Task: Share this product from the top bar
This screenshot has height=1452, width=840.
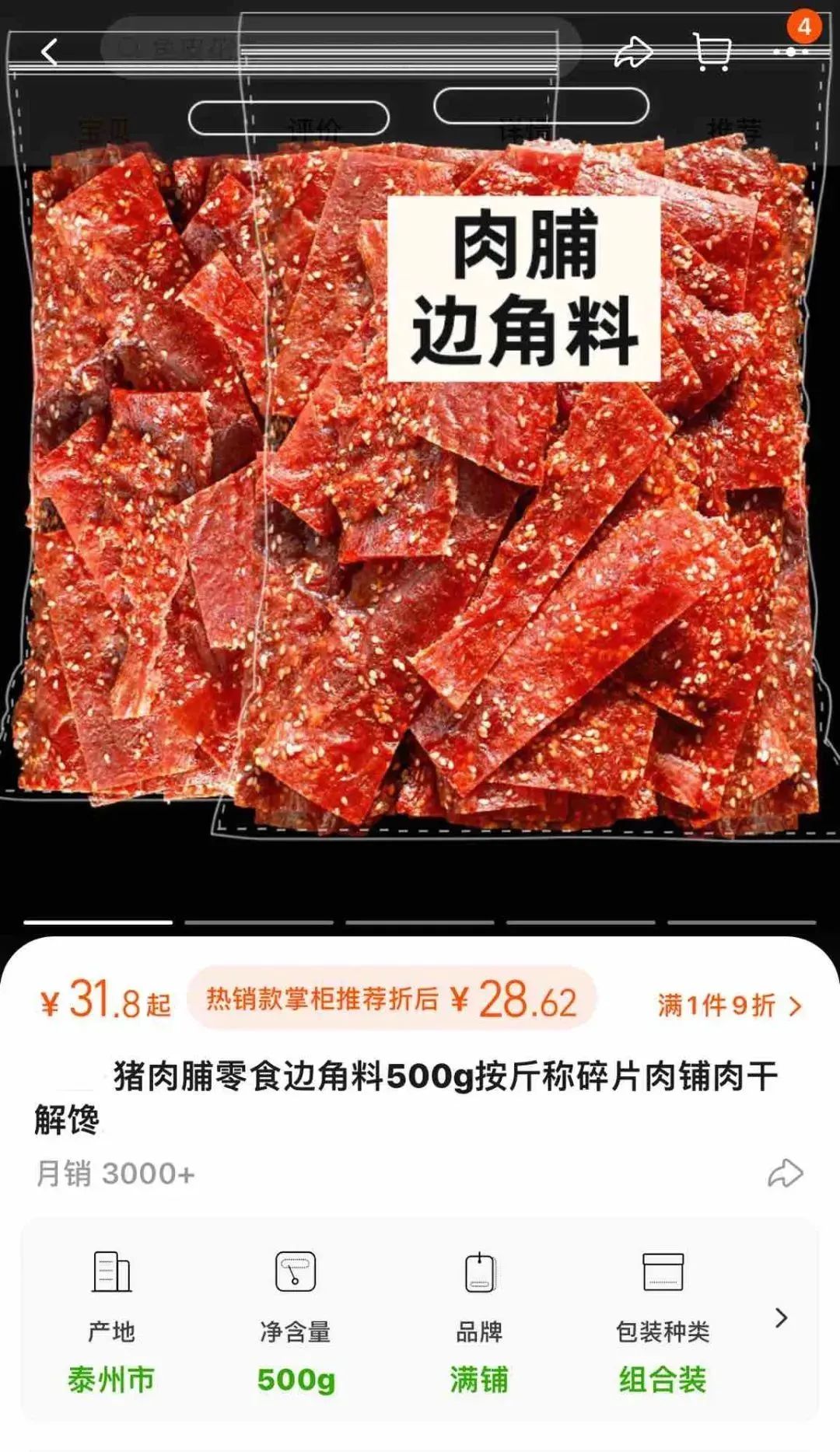Action: pos(633,52)
